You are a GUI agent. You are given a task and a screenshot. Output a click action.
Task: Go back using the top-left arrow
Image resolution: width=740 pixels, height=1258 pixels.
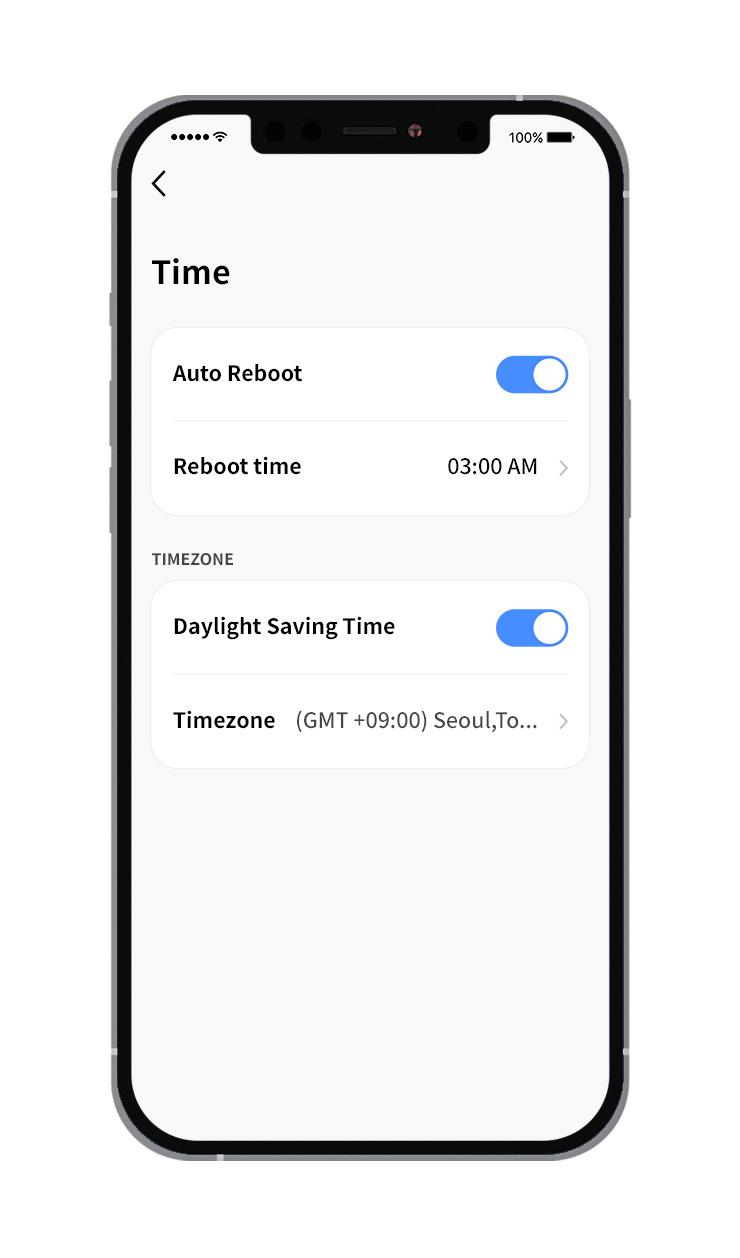(159, 183)
